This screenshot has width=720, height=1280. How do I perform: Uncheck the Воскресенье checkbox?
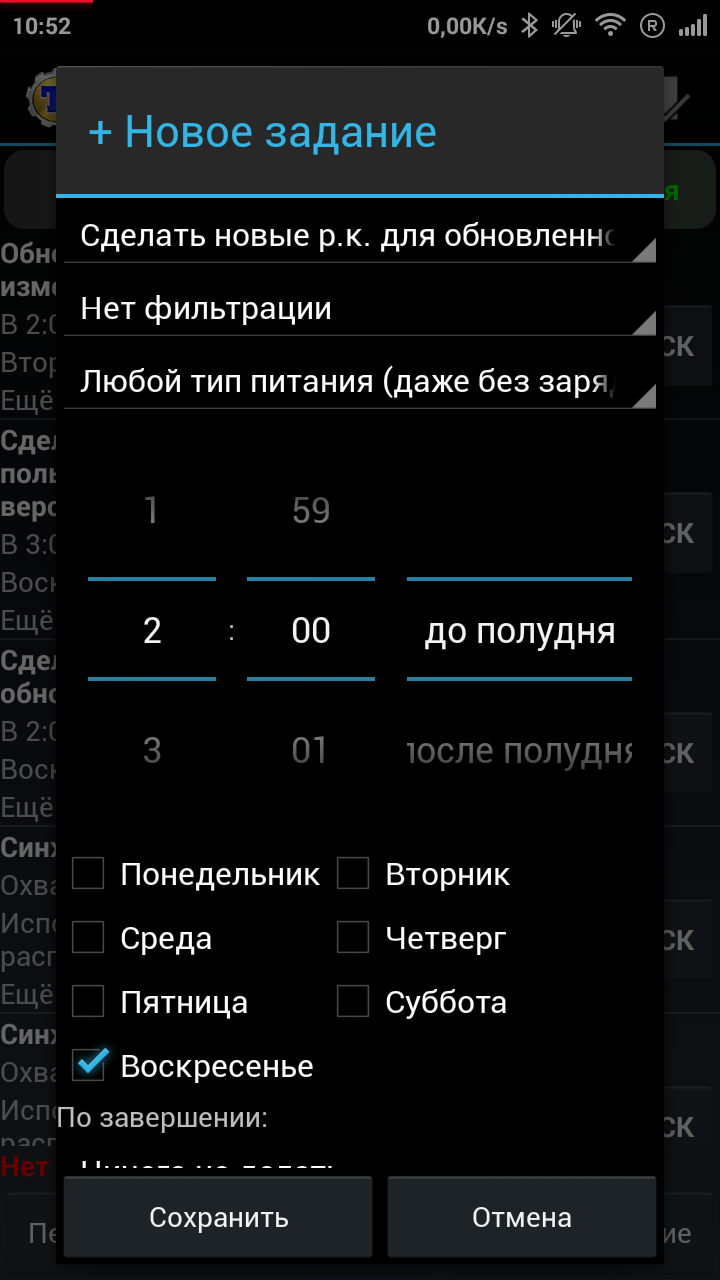[89, 1066]
